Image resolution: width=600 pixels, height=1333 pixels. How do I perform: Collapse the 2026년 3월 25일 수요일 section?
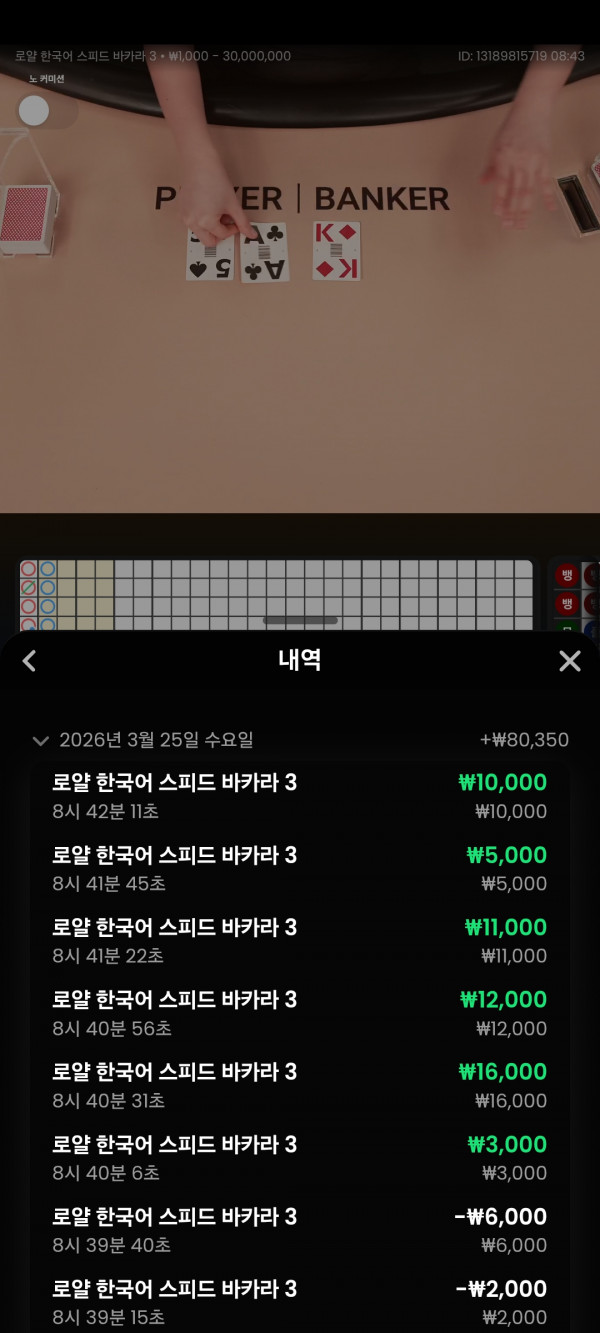[41, 741]
